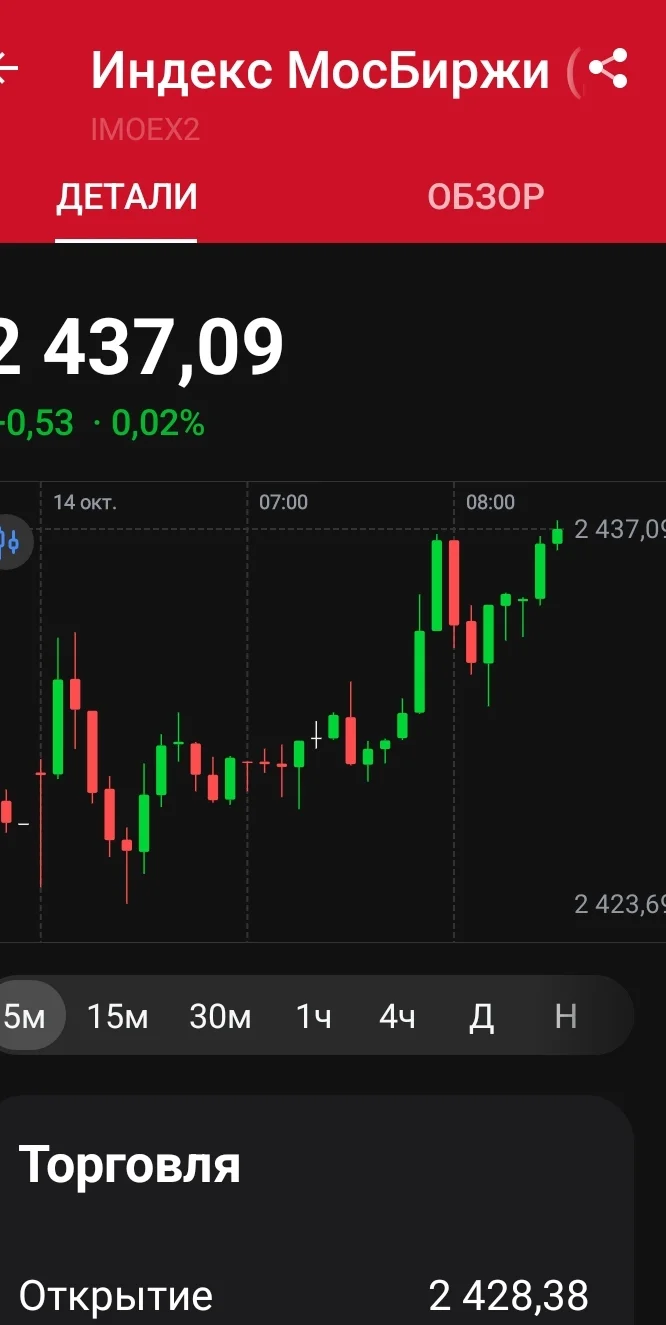This screenshot has width=666, height=1325.
Task: Switch chart to 4ч interval
Action: (397, 1017)
